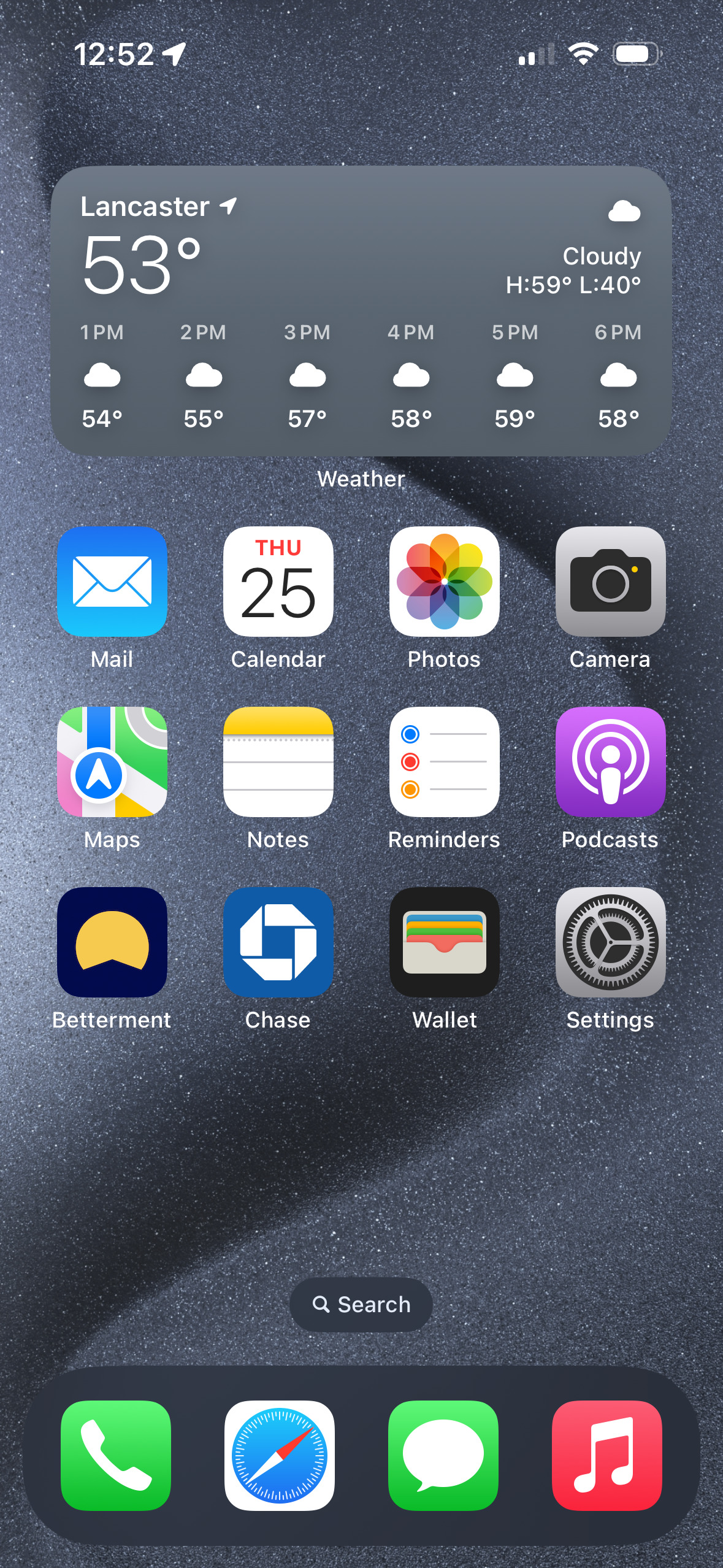Open the Phone app in the dock
Viewport: 723px width, 1568px height.
(116, 1455)
